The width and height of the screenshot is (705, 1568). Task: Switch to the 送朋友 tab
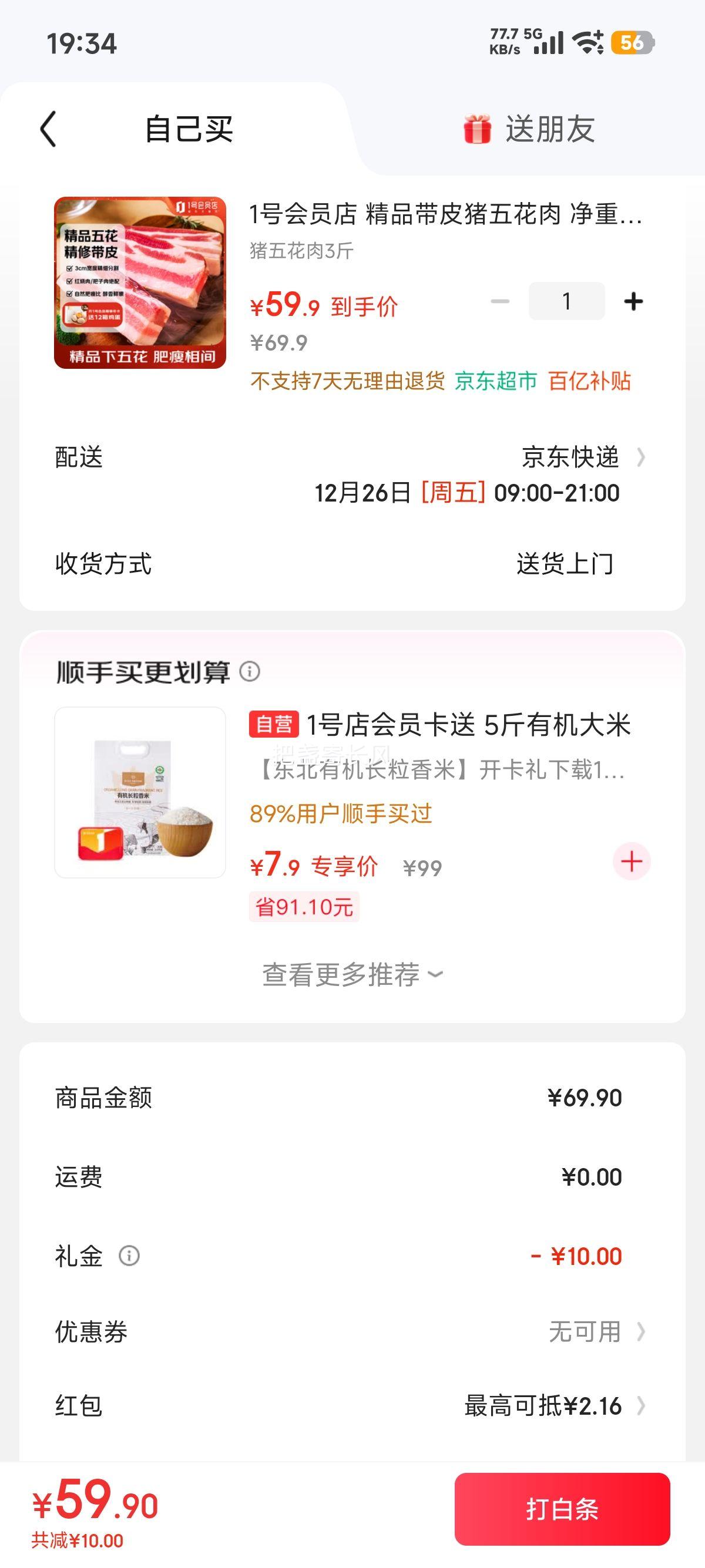528,129
